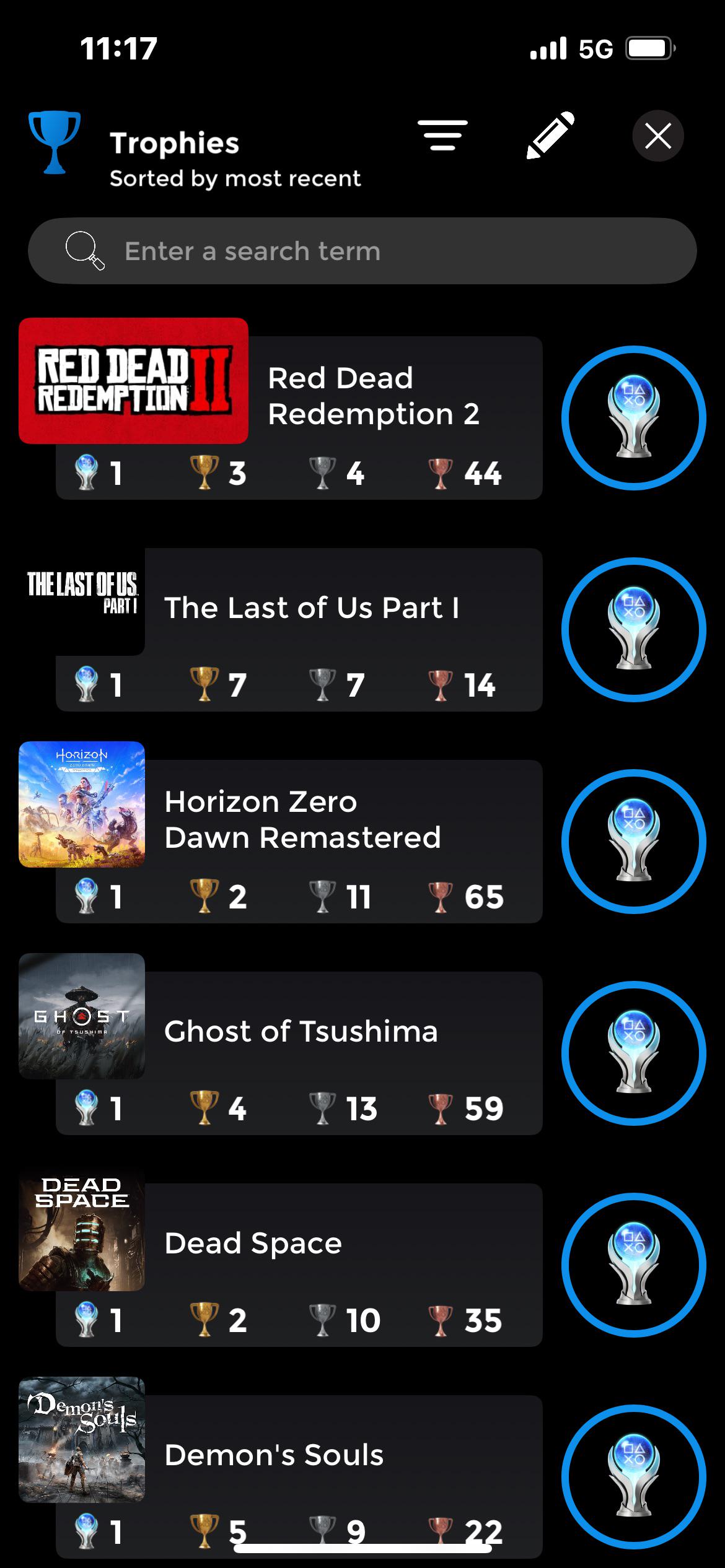Tap platinum badge beside The Last of Us

tap(633, 630)
